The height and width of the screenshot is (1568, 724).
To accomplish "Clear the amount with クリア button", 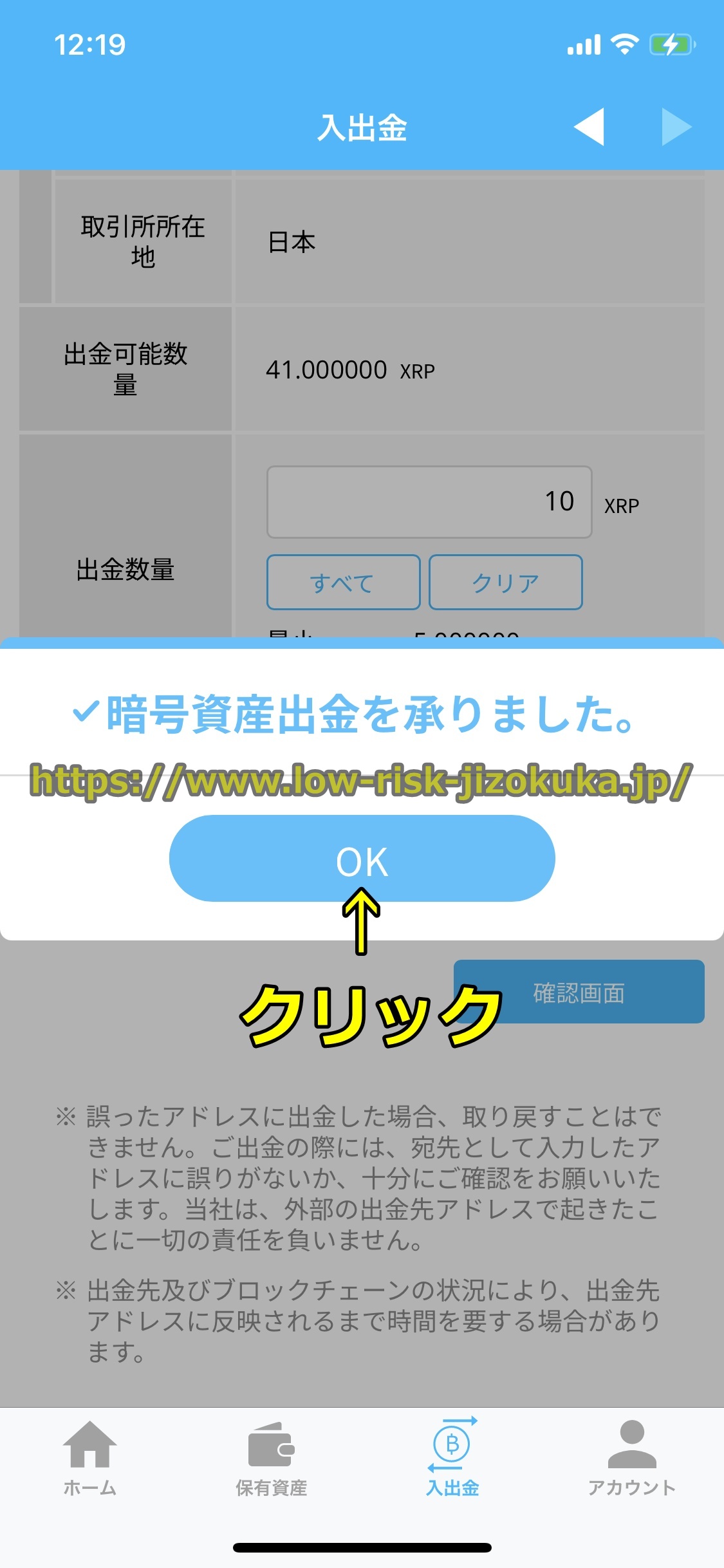I will tap(505, 583).
